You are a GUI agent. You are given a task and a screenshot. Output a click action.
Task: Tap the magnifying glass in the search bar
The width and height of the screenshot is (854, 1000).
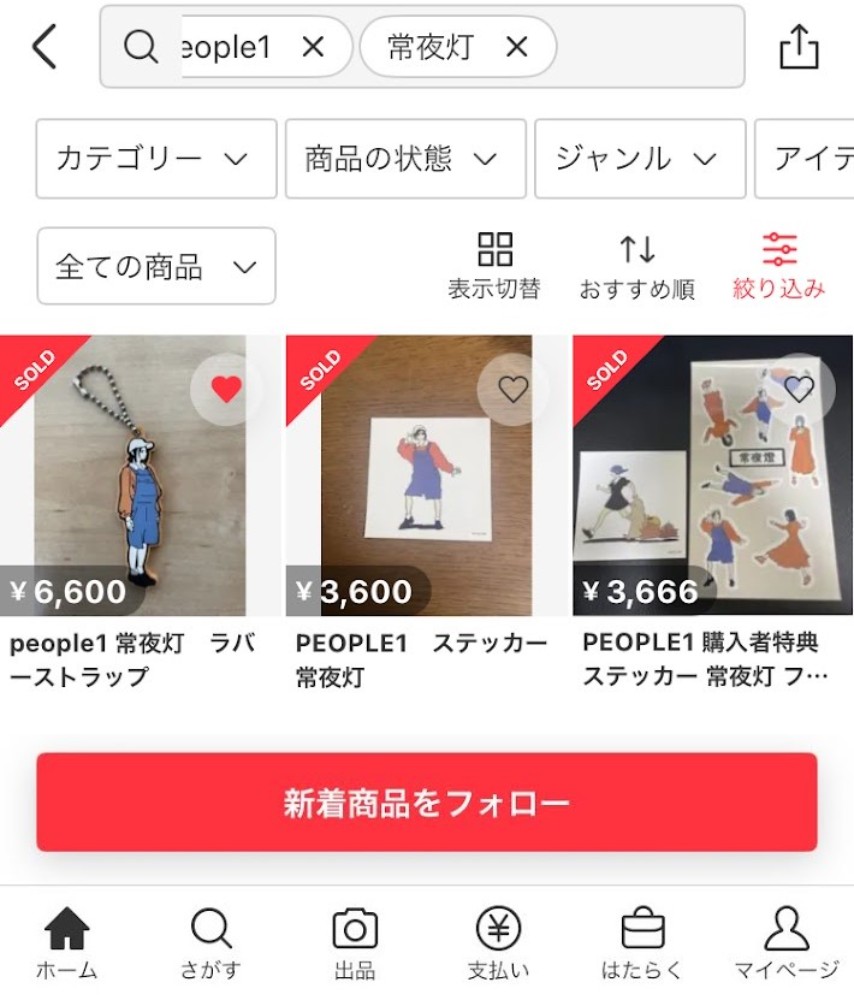[x=141, y=46]
